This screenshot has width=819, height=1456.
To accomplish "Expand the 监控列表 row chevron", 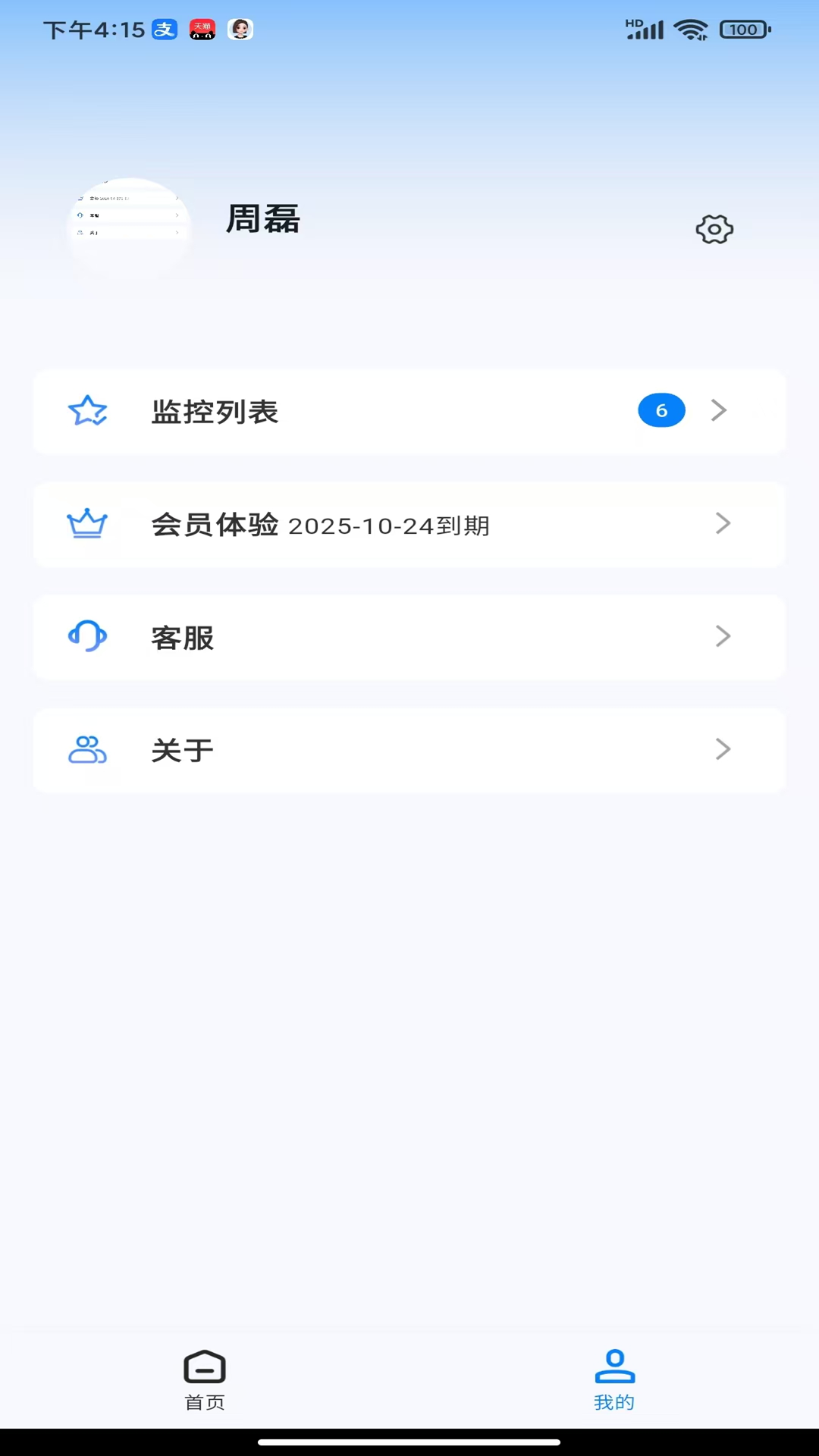I will pyautogui.click(x=718, y=410).
